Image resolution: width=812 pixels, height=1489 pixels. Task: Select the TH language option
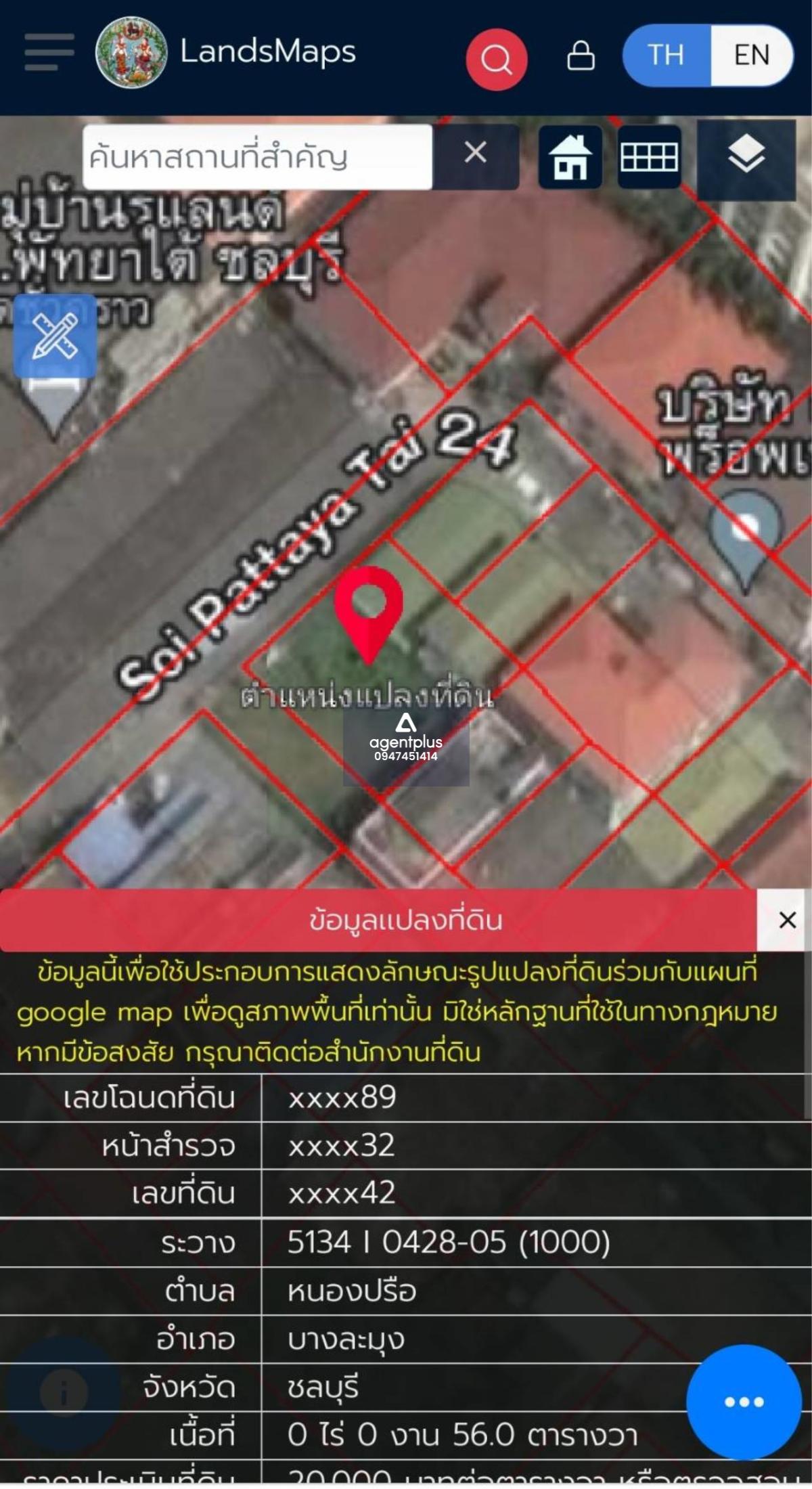click(x=667, y=55)
